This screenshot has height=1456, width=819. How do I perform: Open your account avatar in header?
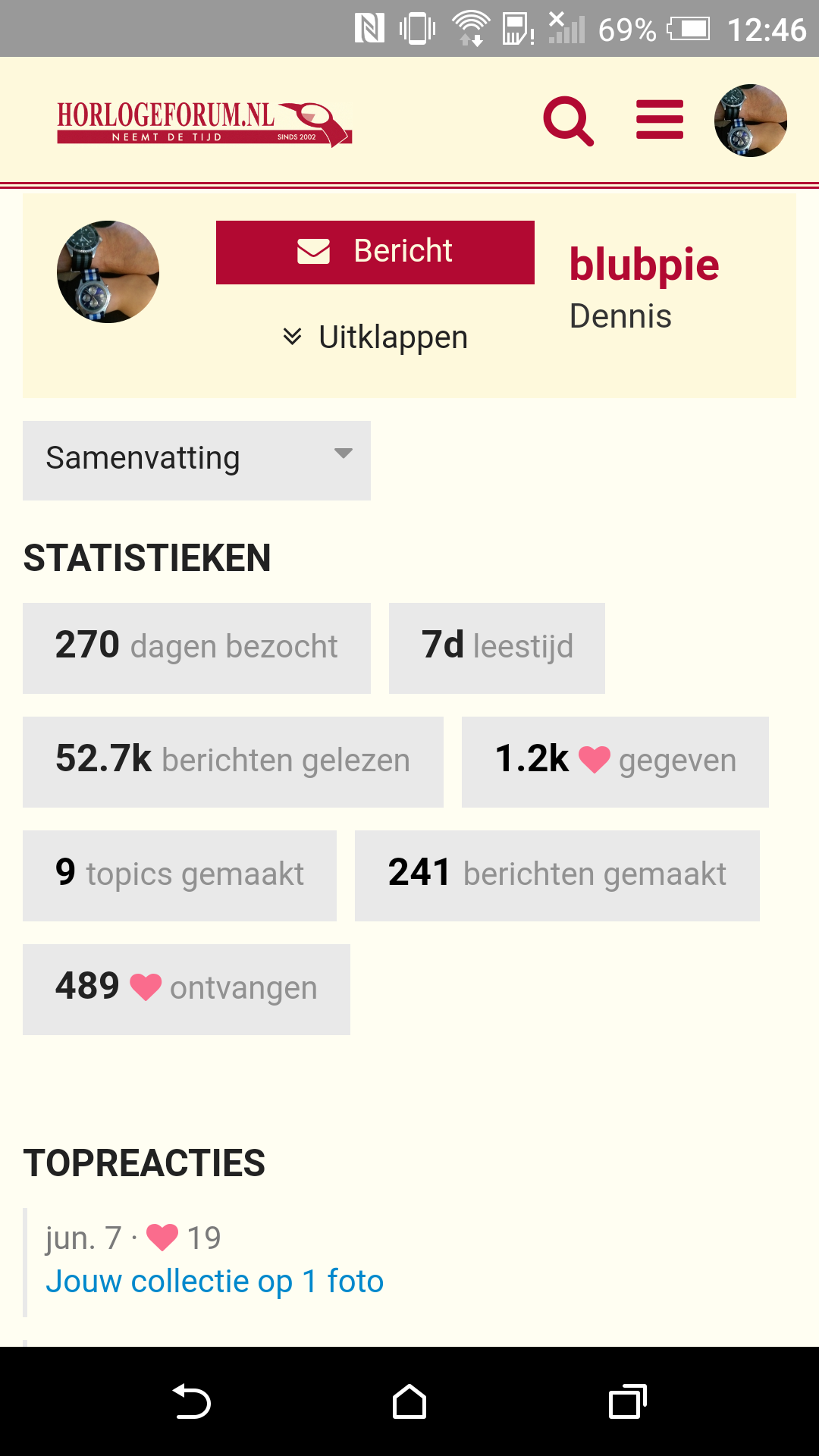click(x=751, y=121)
